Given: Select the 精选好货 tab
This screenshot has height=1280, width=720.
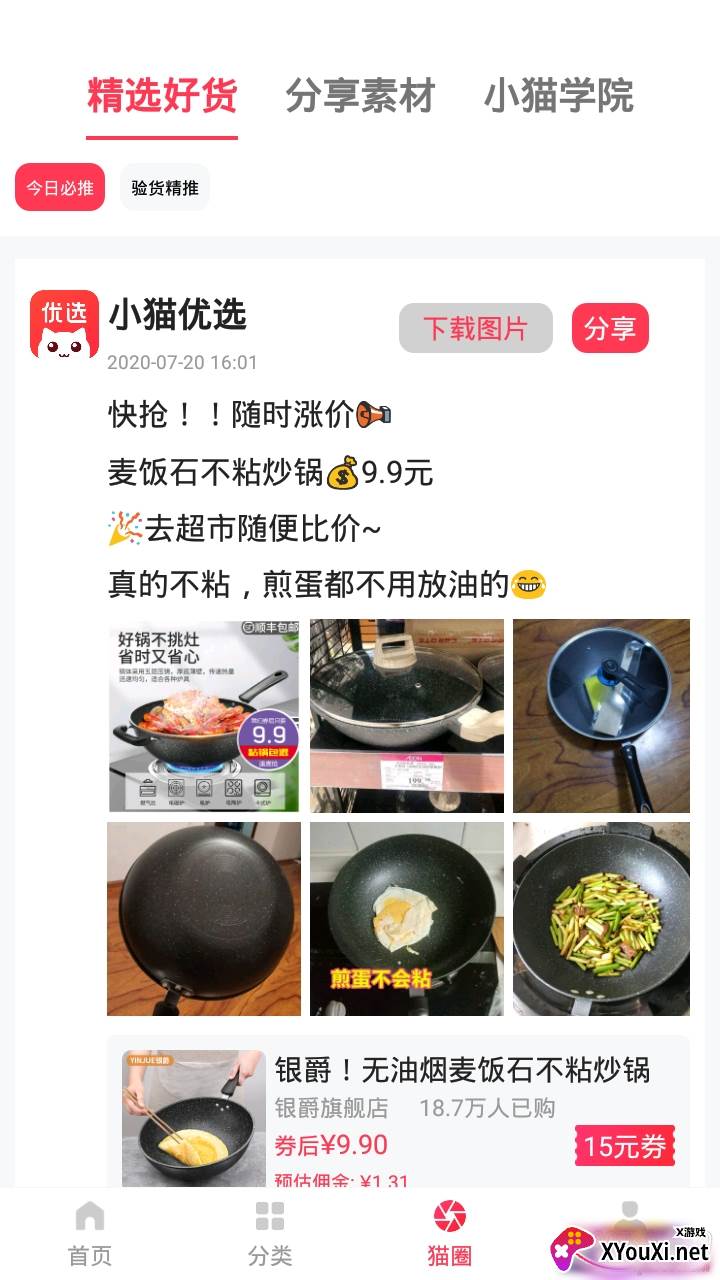Looking at the screenshot, I should pyautogui.click(x=162, y=96).
